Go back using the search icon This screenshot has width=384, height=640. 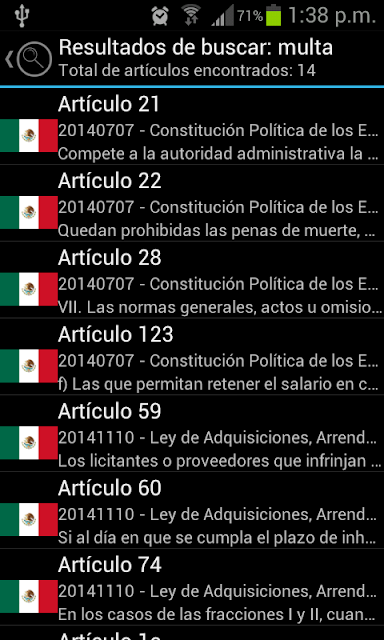tap(29, 59)
